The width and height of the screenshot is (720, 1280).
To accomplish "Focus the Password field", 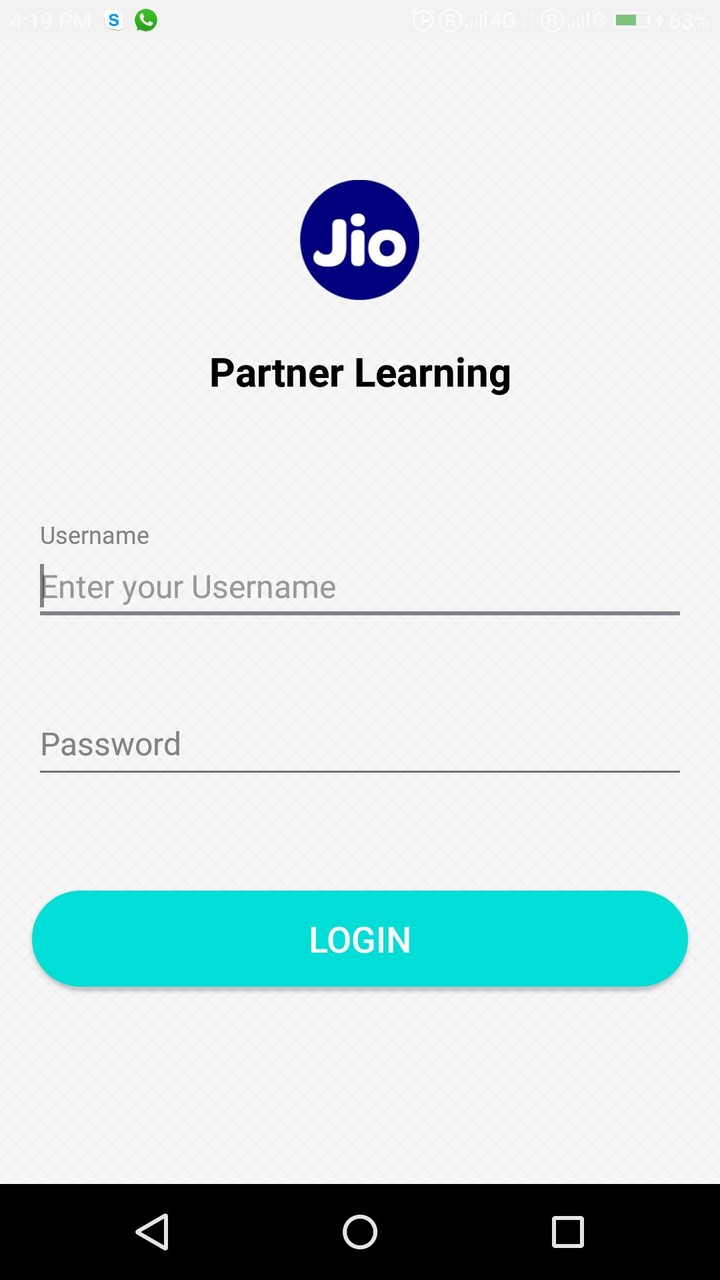I will point(360,744).
